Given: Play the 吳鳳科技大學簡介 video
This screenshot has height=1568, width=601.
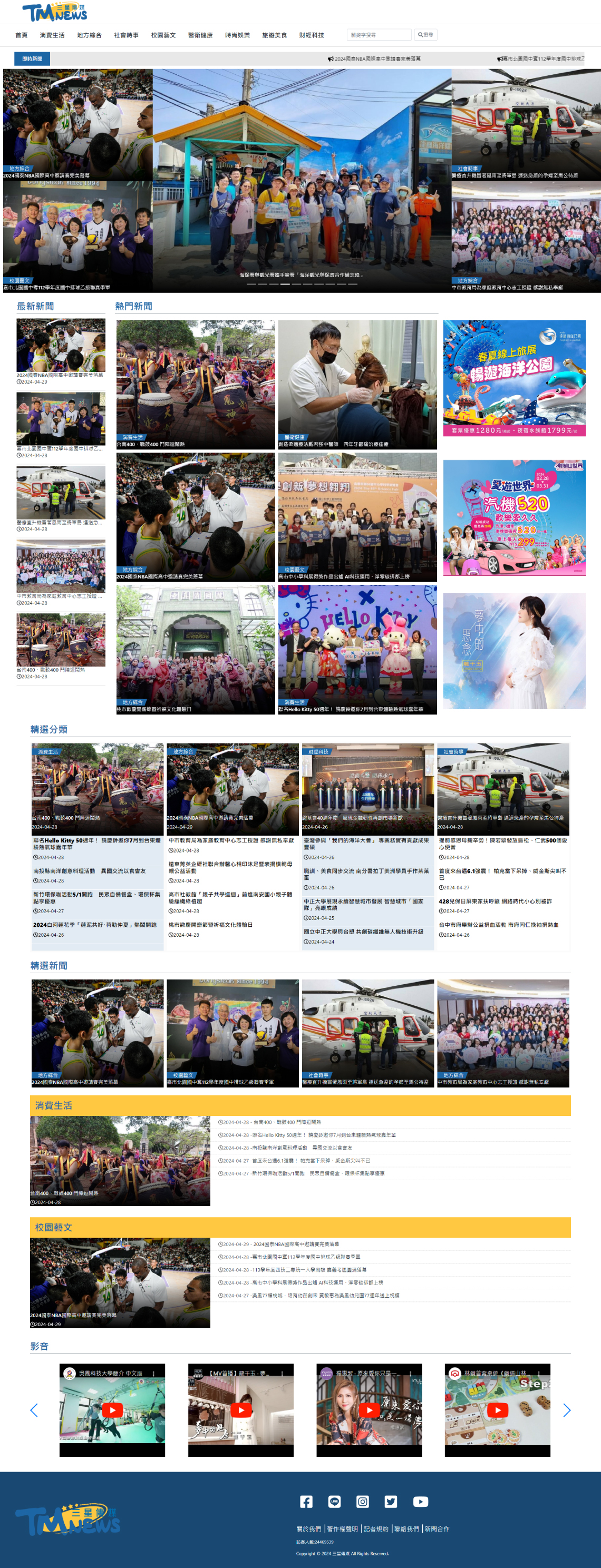Looking at the screenshot, I should [112, 1410].
